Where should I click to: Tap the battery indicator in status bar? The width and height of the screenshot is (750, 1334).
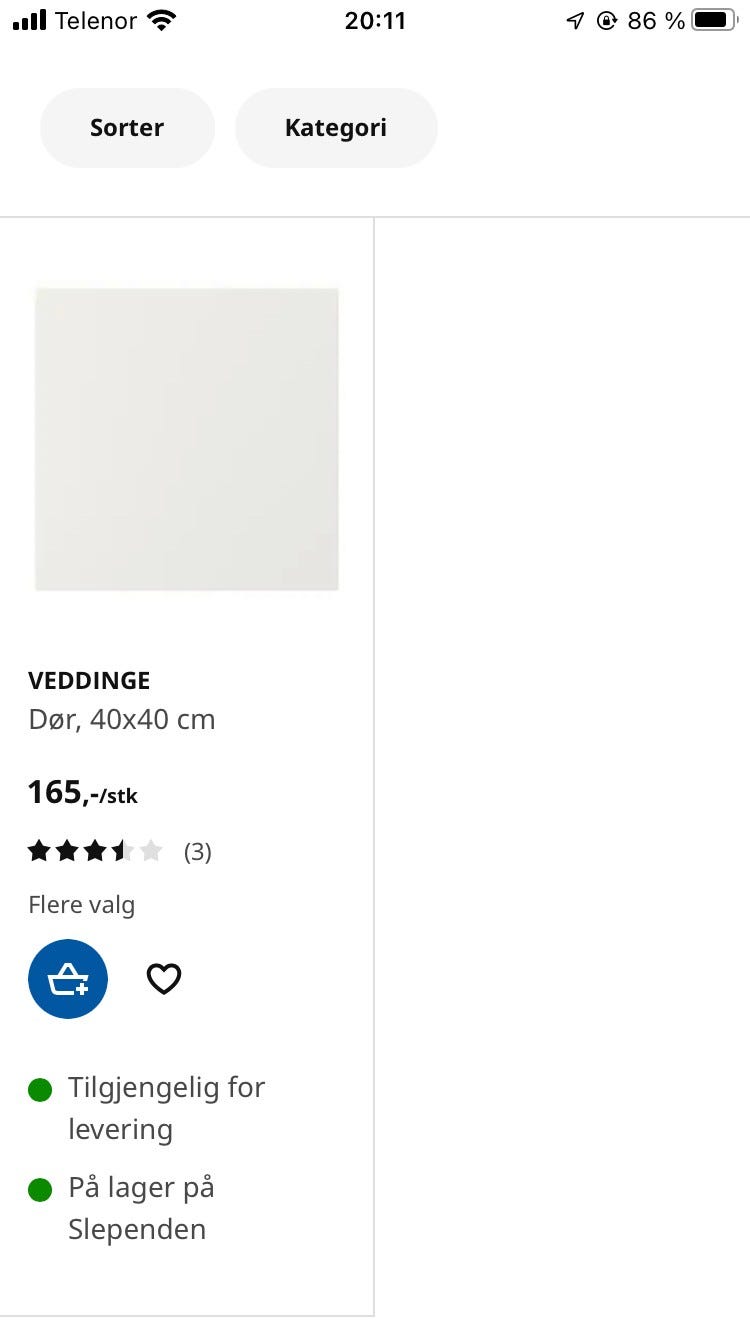(712, 18)
